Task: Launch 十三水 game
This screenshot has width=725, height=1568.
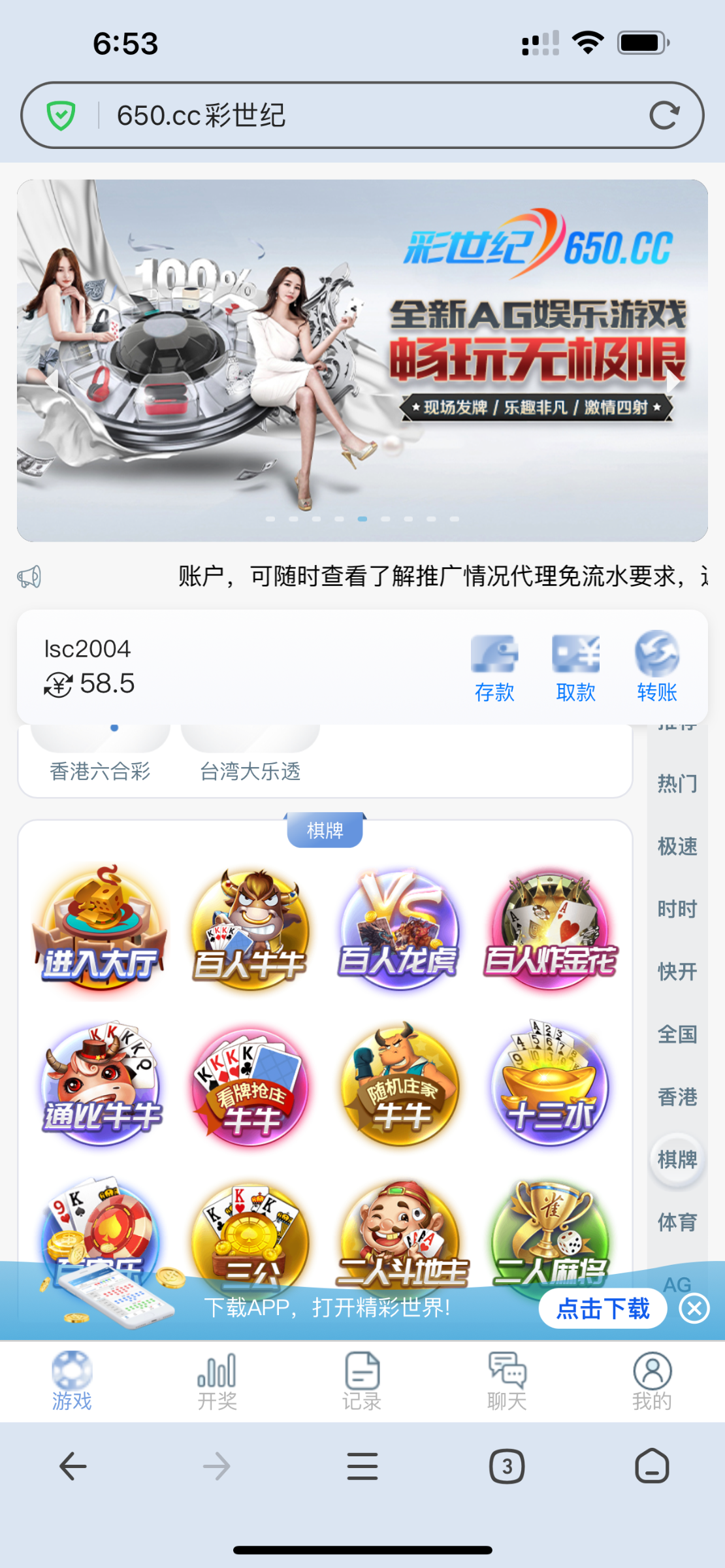Action: click(x=550, y=1085)
